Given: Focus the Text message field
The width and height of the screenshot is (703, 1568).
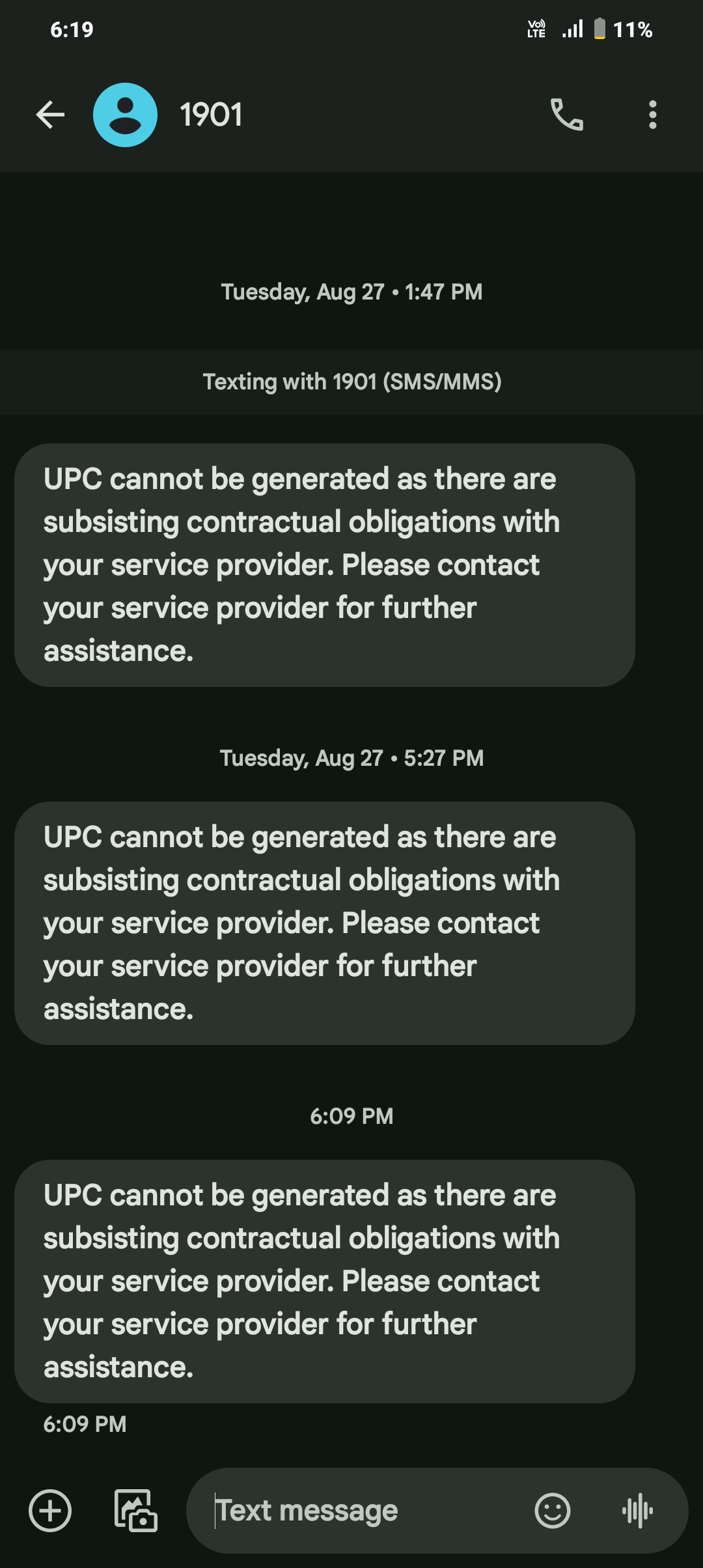Looking at the screenshot, I should point(365,1511).
